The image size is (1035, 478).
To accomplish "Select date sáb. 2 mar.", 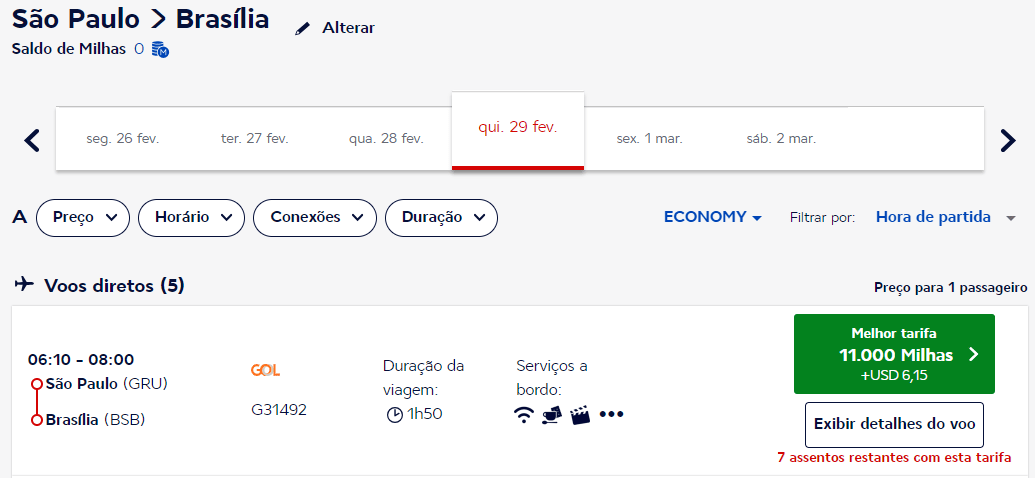I will coord(781,139).
